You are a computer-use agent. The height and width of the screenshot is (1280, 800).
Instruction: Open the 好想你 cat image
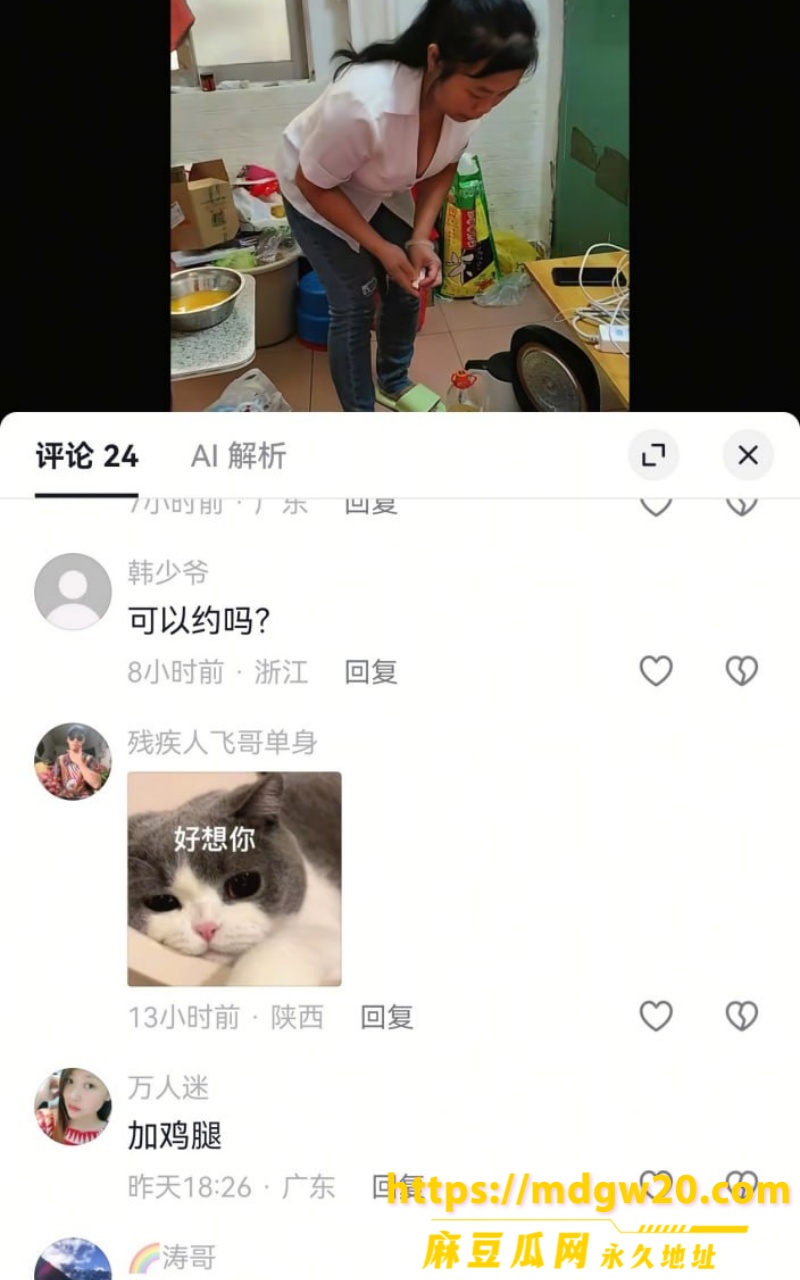click(235, 879)
